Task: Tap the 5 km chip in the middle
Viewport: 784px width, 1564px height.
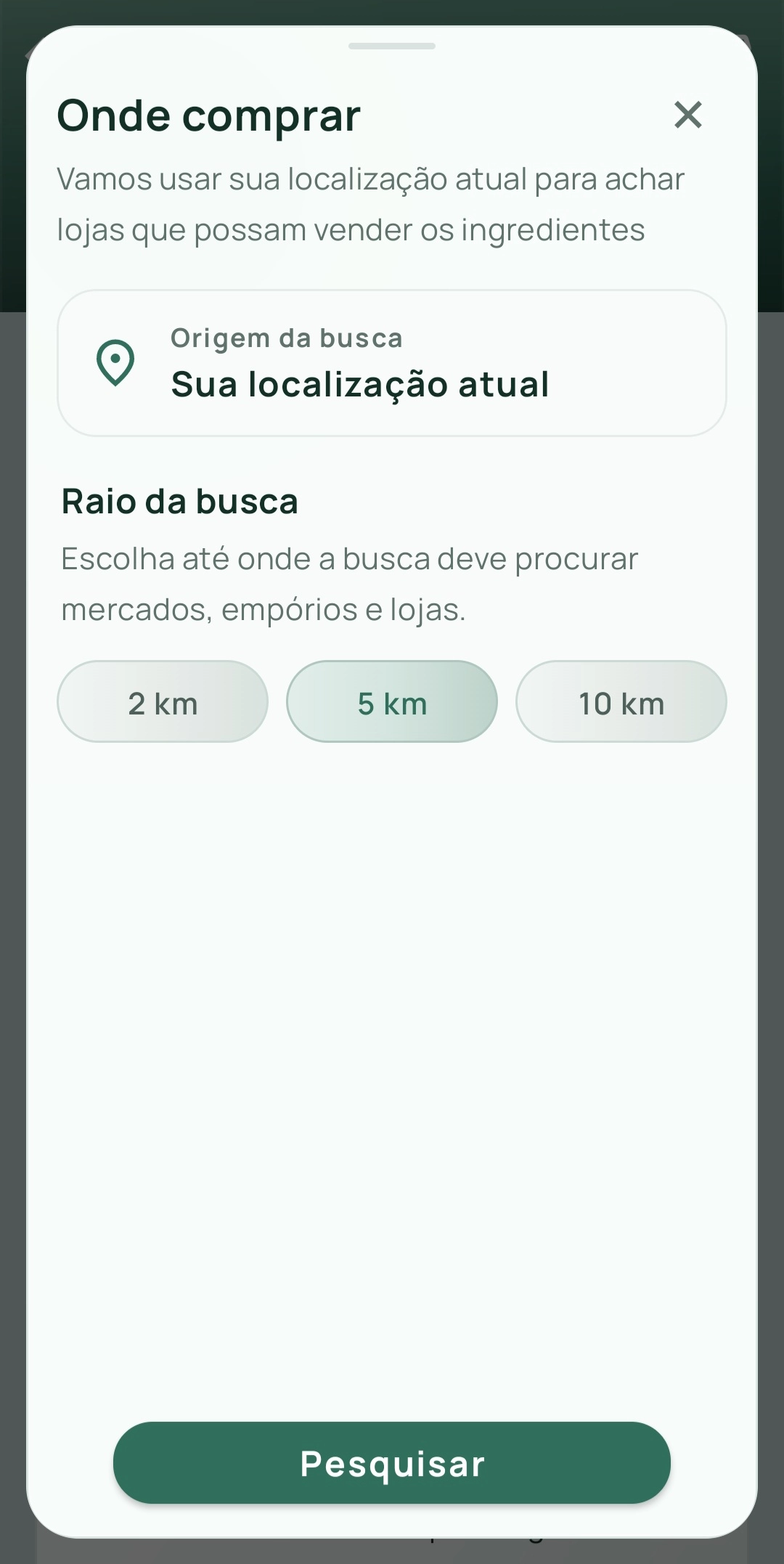Action: click(x=392, y=701)
